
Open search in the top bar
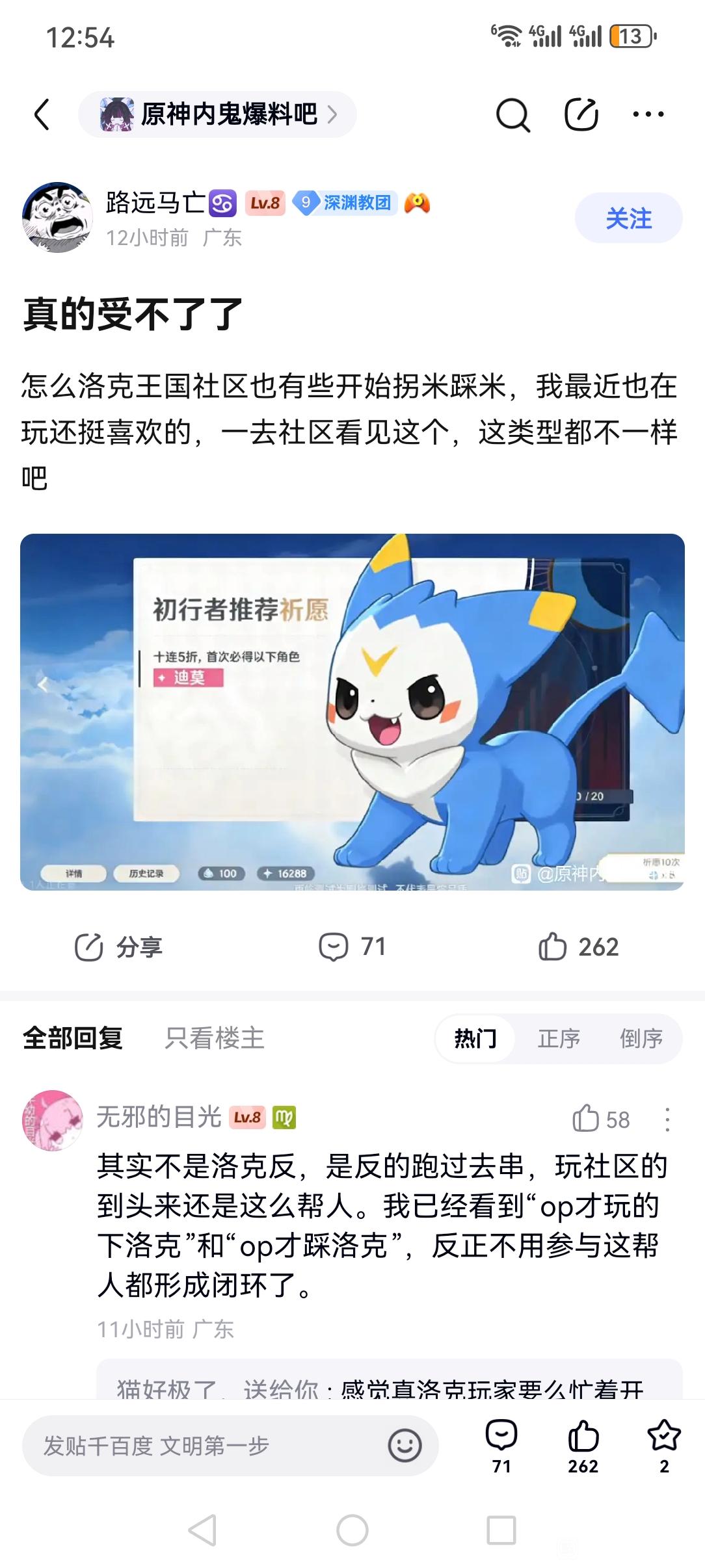(512, 116)
